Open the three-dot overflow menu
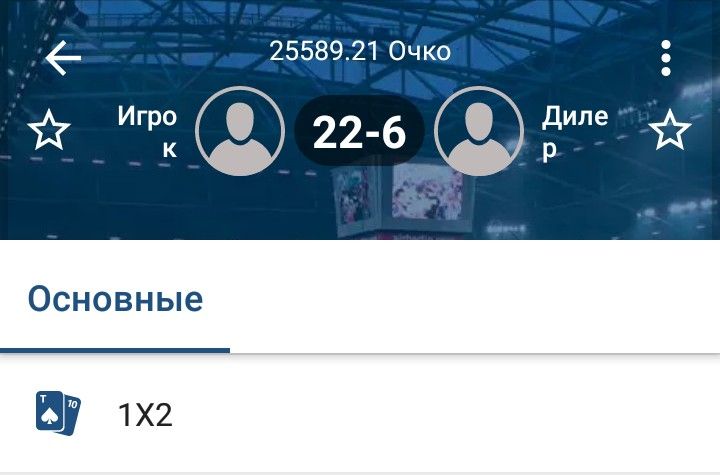This screenshot has width=720, height=475. [x=666, y=58]
